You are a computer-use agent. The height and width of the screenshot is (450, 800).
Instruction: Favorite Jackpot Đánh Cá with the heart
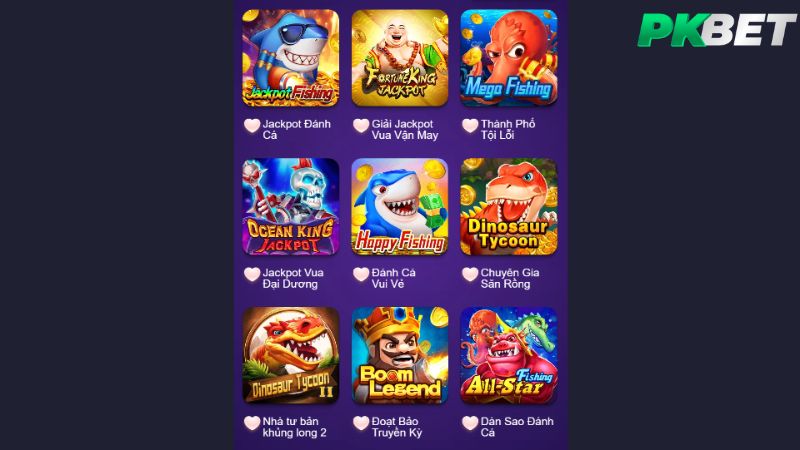click(x=252, y=127)
